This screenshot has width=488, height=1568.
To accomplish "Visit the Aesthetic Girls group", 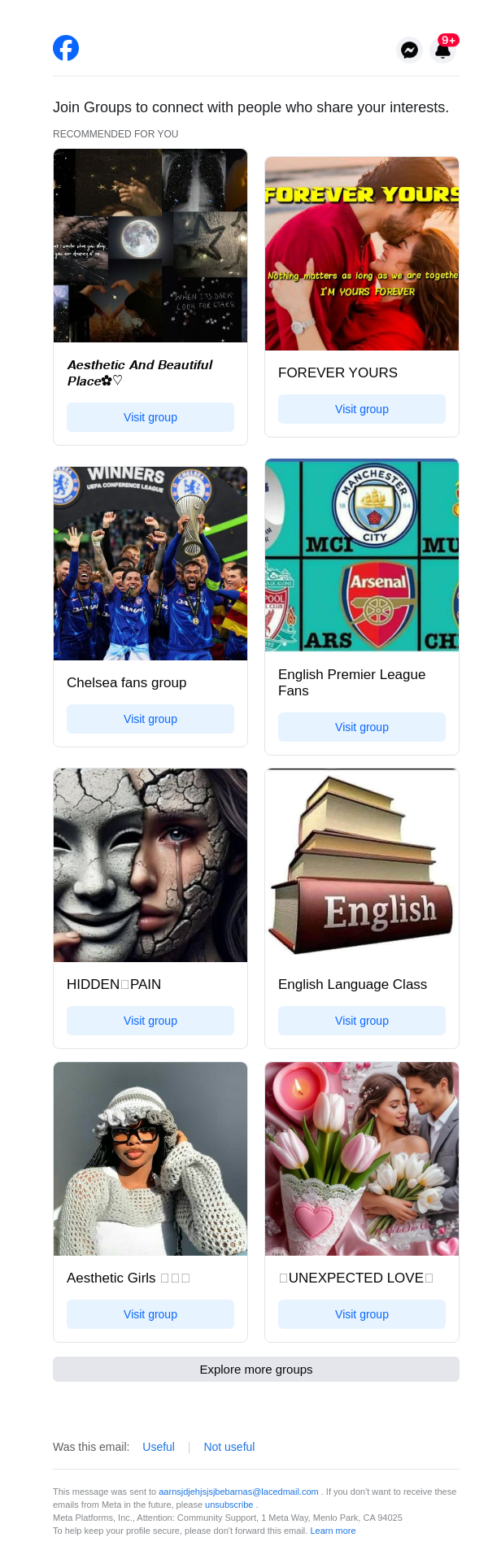I will 150,1314.
